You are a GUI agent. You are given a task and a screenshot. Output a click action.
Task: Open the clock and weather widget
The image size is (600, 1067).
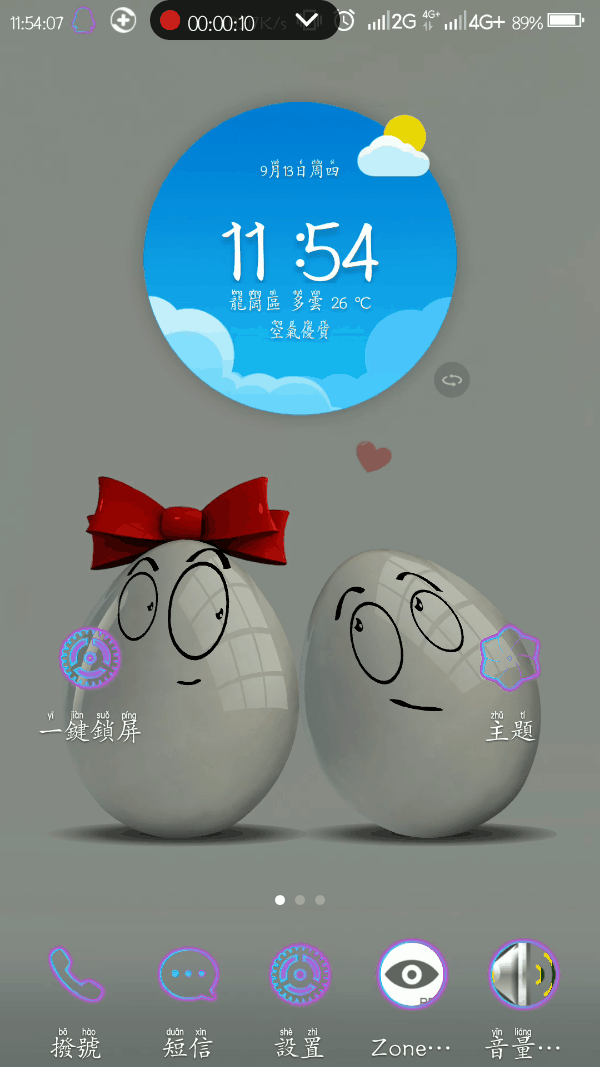[x=300, y=258]
